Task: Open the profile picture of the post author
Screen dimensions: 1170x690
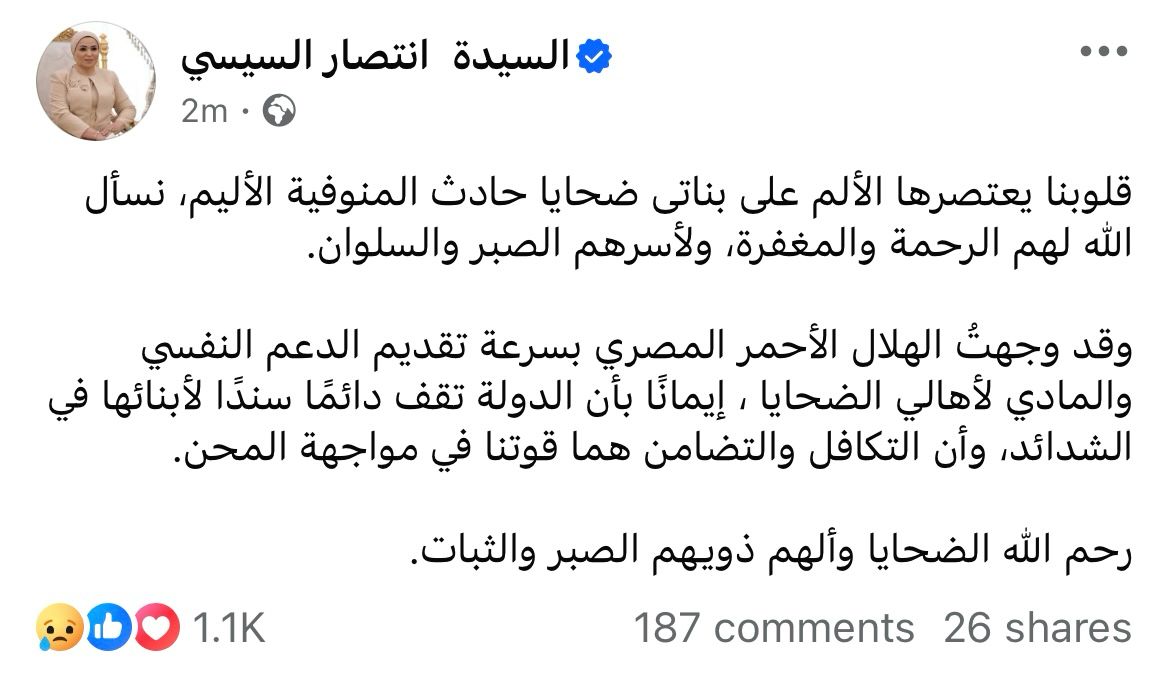Action: pos(96,82)
